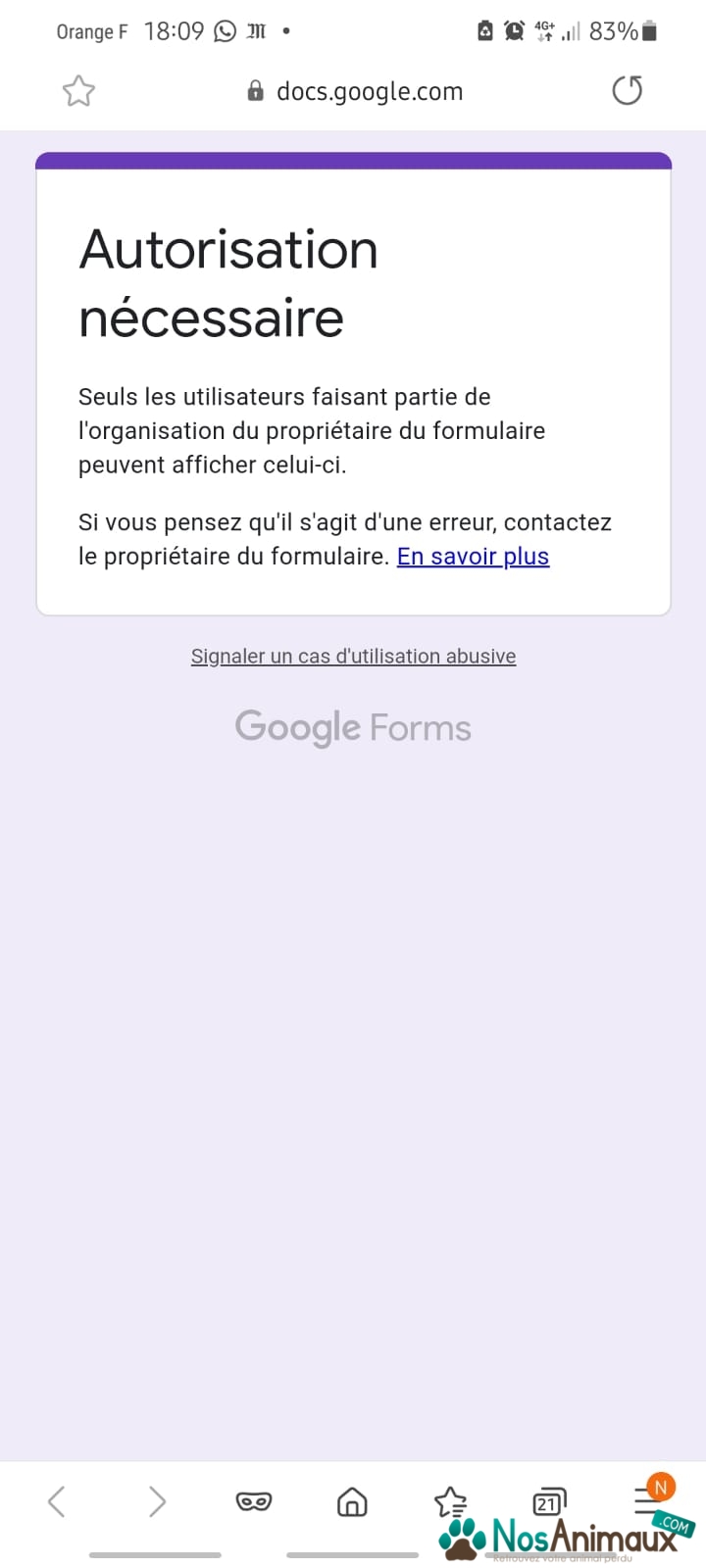706x1568 pixels.
Task: Open the browser menu
Action: [x=648, y=1498]
